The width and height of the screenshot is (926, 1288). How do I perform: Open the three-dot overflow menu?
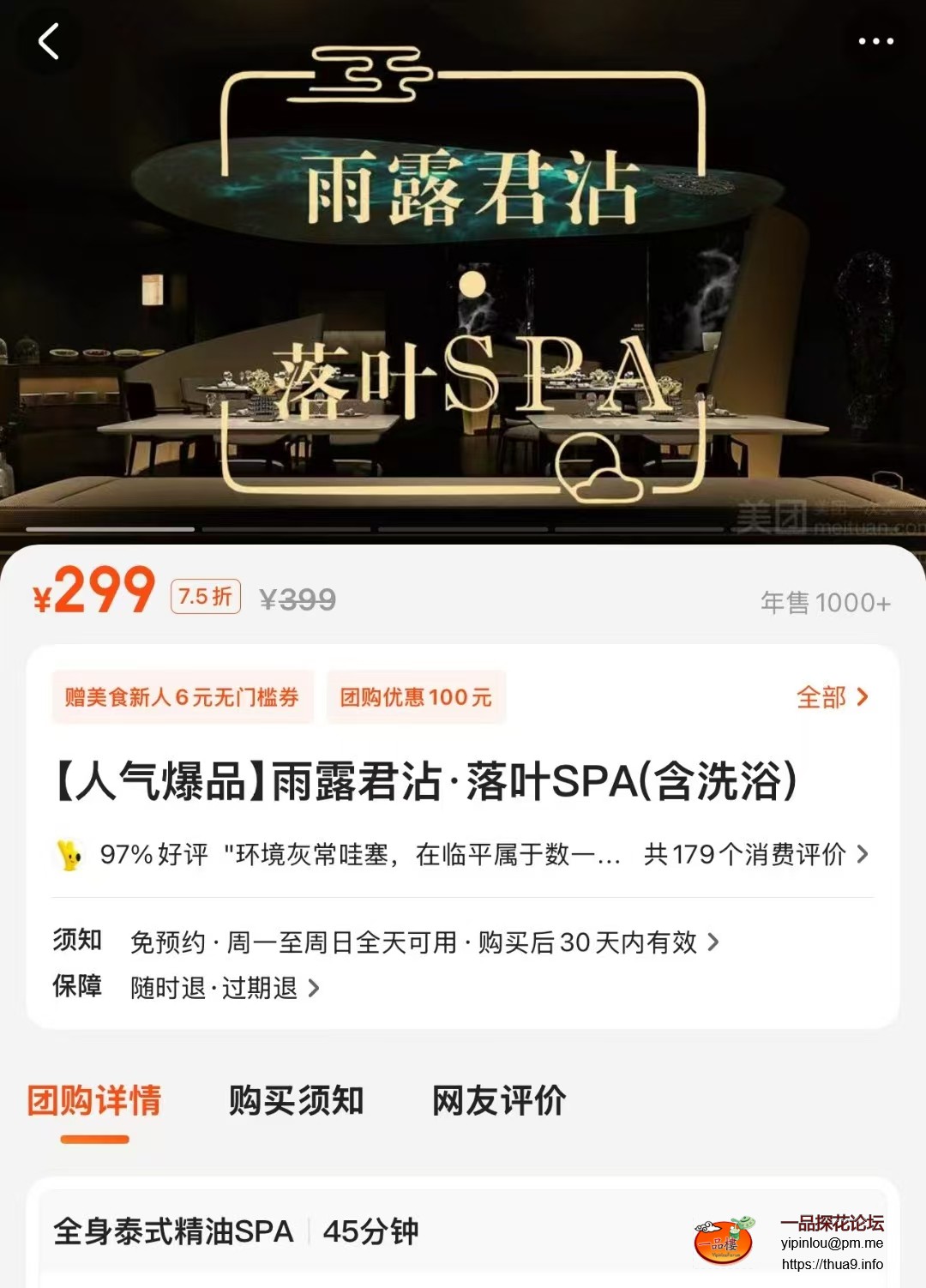(x=875, y=41)
